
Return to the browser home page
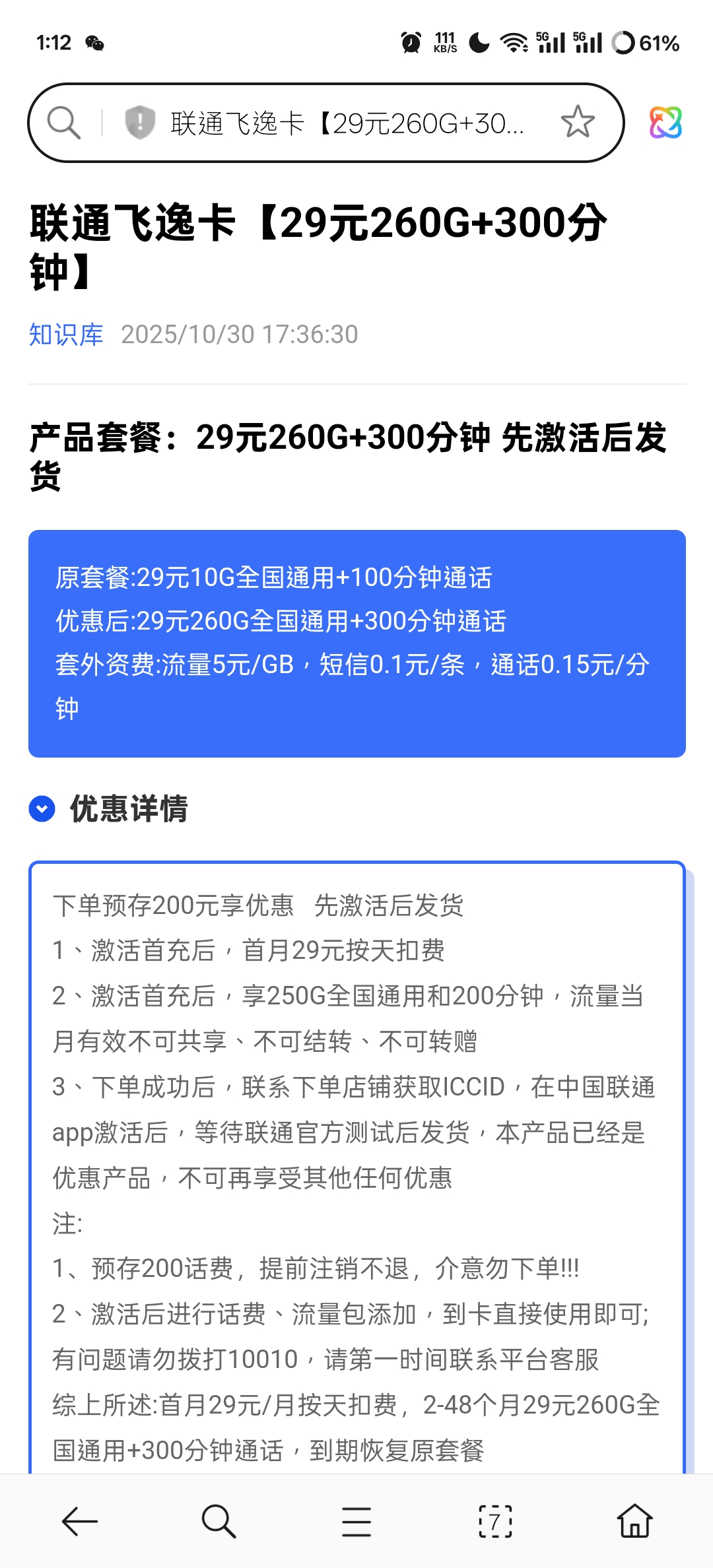point(634,1521)
